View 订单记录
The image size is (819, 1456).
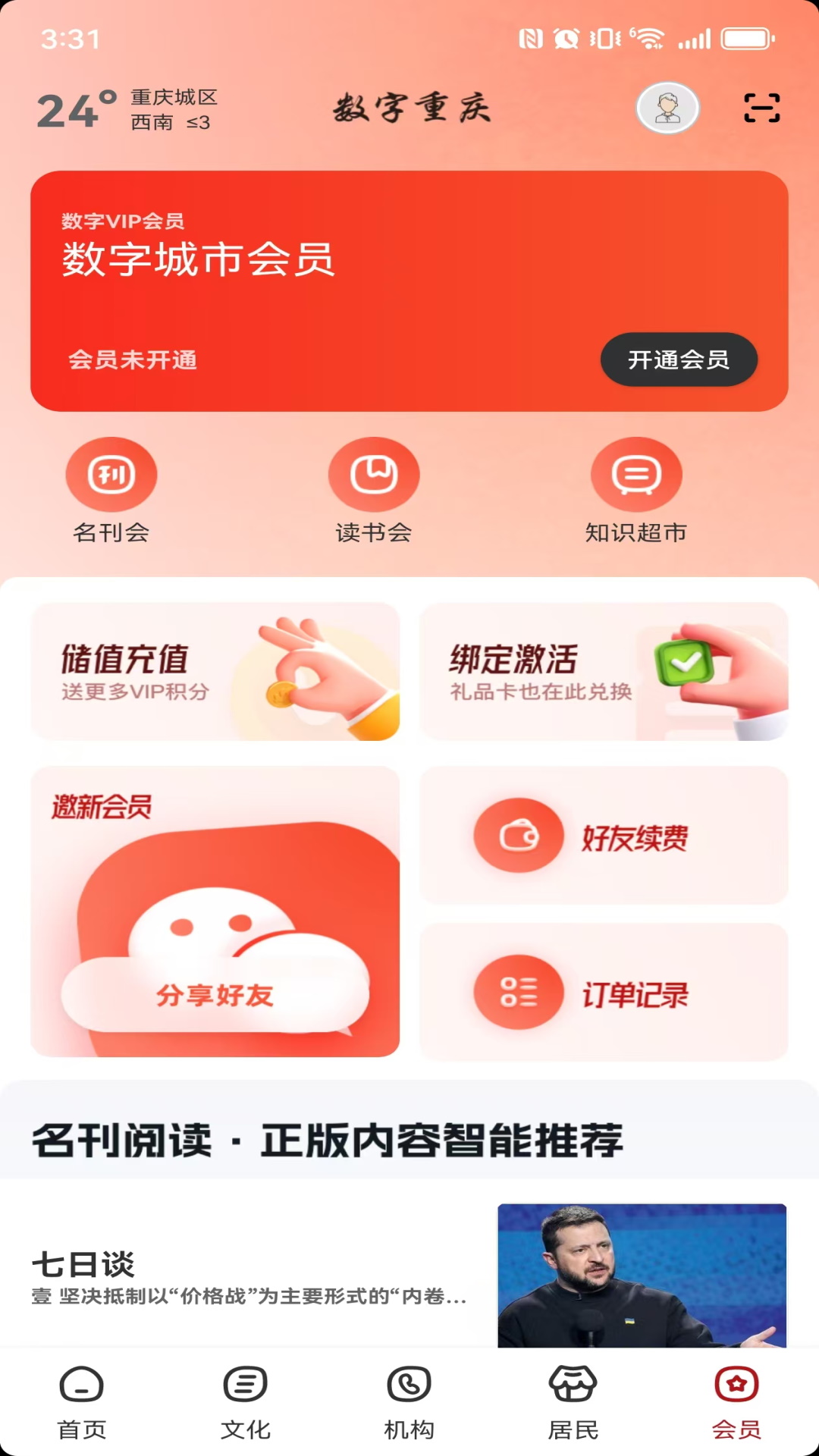point(604,992)
